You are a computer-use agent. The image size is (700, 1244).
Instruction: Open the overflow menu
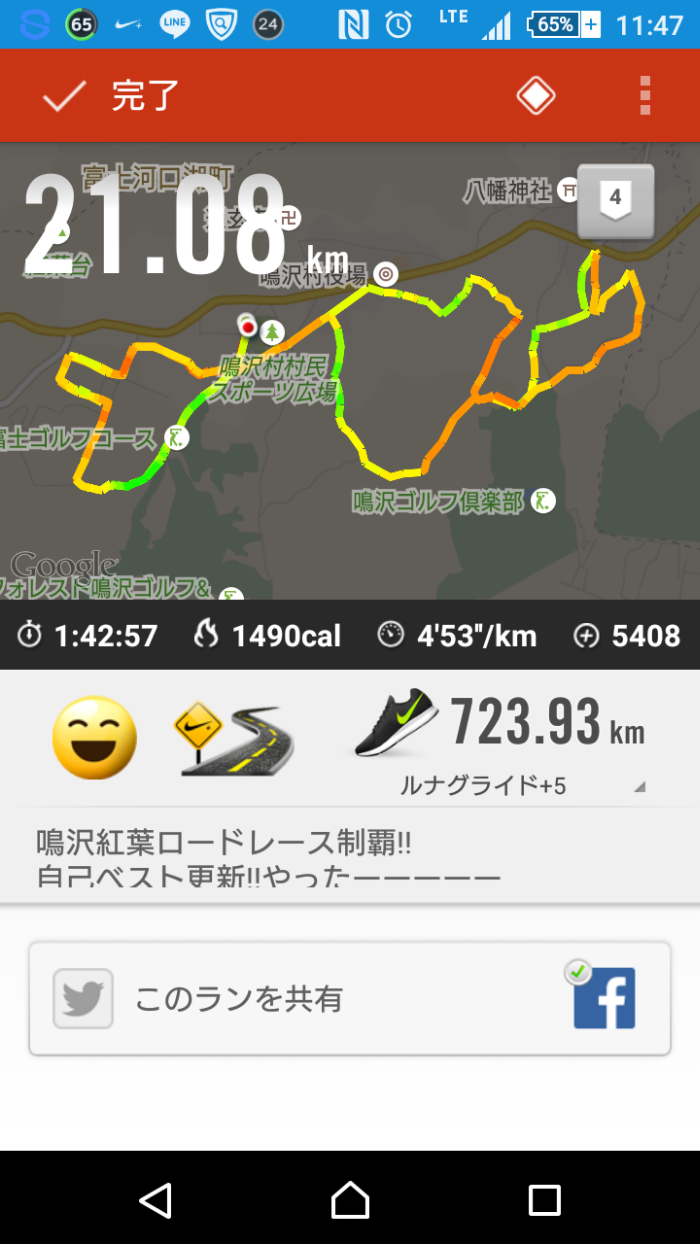[645, 96]
